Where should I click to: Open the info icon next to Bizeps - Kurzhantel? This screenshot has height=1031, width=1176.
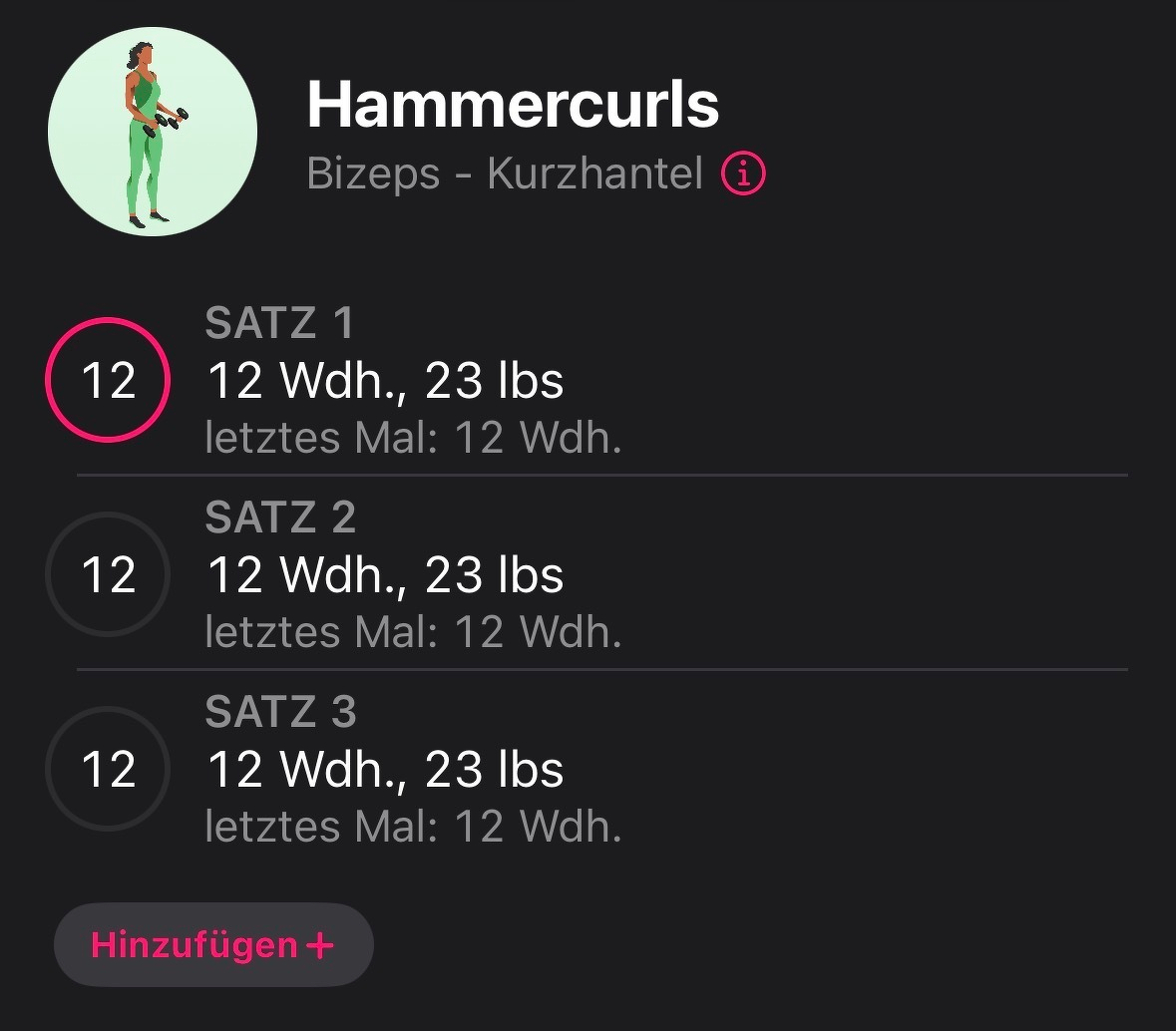743,174
